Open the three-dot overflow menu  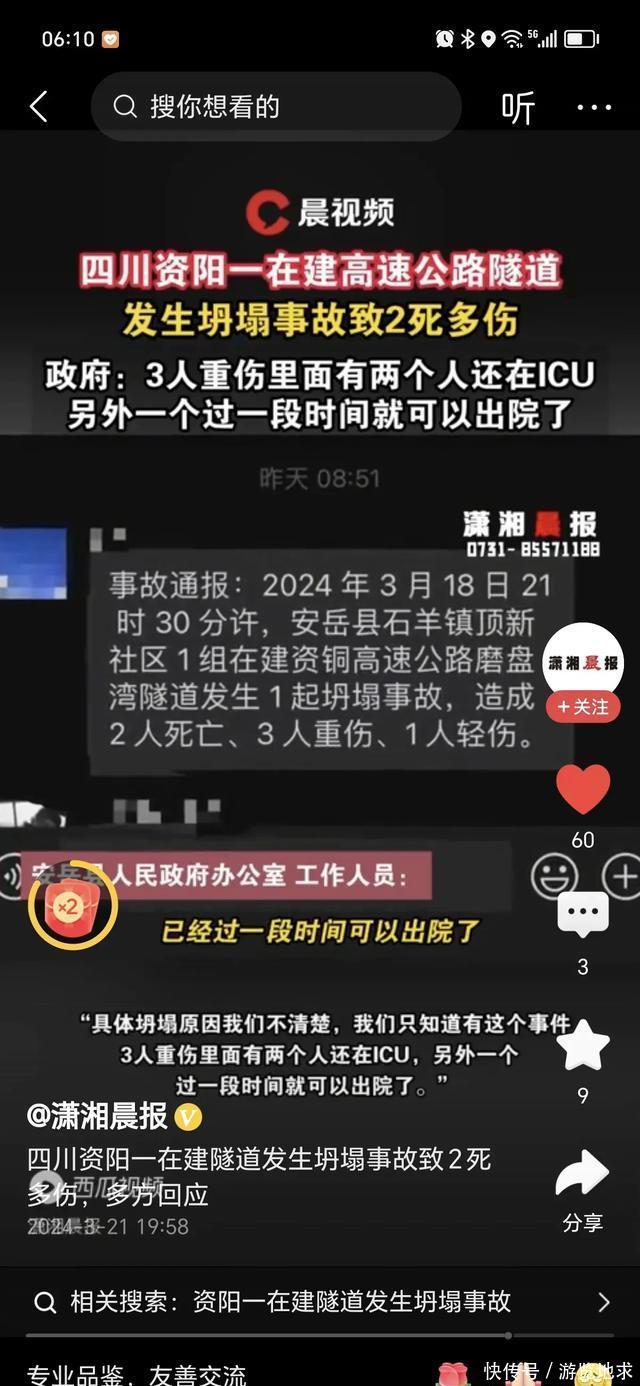click(594, 107)
